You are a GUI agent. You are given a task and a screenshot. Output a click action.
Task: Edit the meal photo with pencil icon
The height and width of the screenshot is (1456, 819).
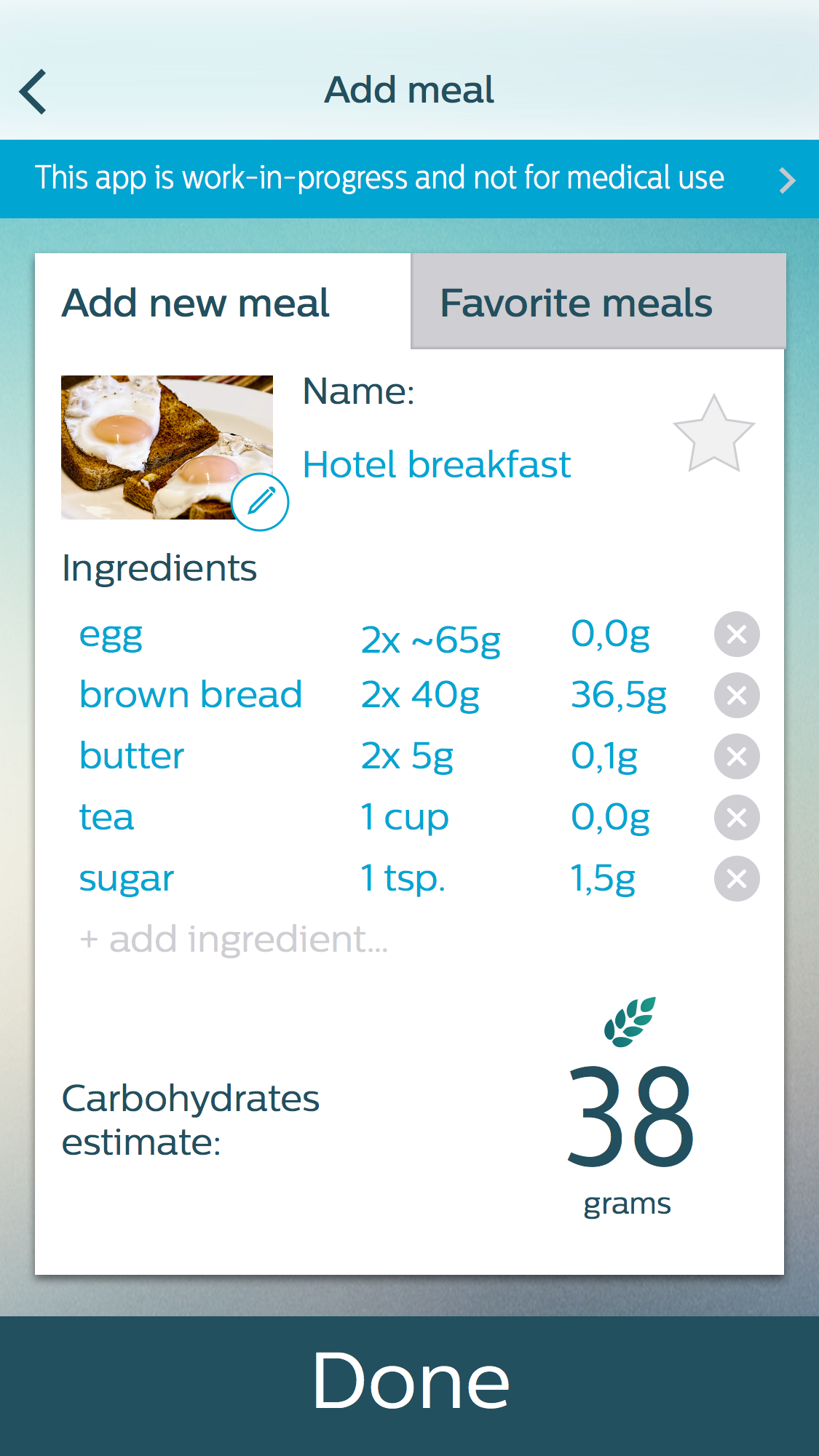point(260,502)
